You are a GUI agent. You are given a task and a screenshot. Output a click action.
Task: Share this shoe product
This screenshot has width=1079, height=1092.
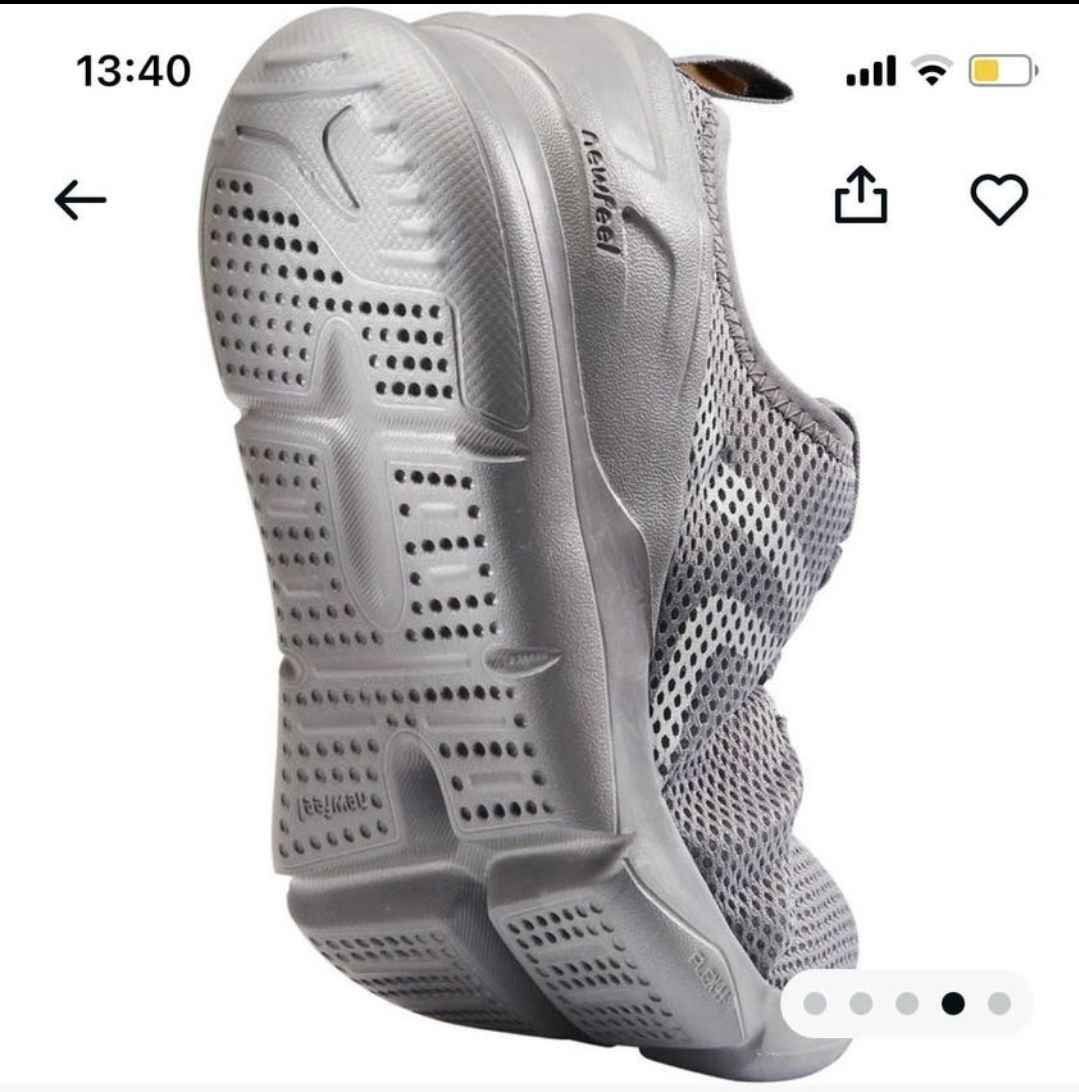coord(860,195)
